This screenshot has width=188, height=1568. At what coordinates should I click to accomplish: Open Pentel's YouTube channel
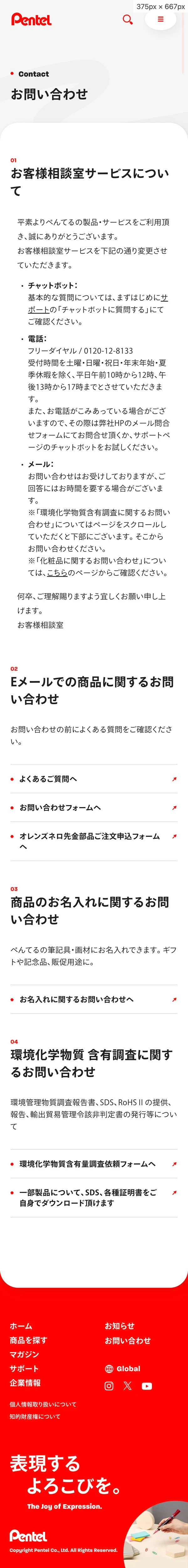(x=147, y=1386)
